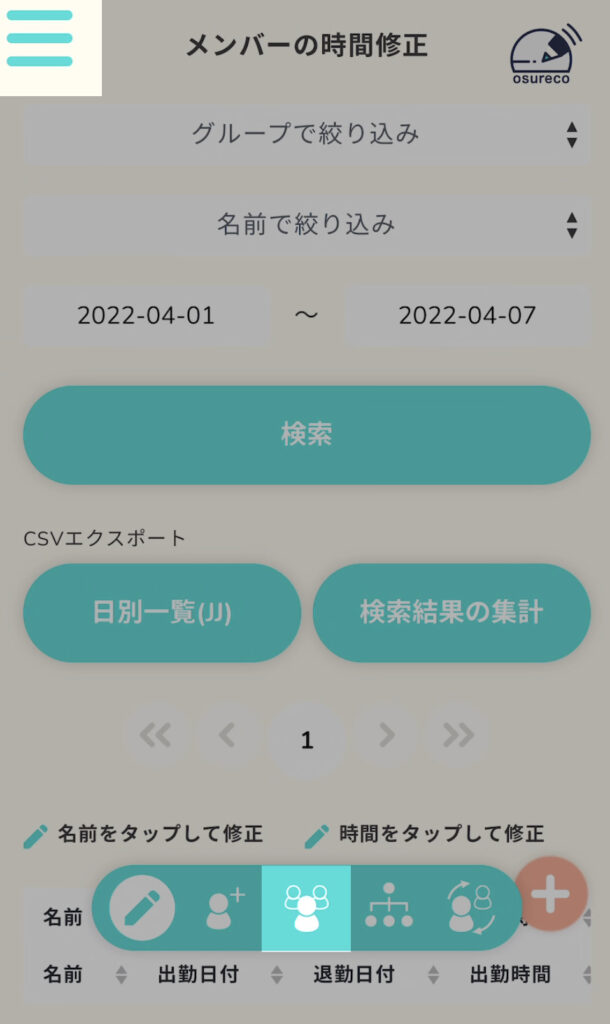Select page number 1
Image resolution: width=610 pixels, height=1024 pixels.
tap(307, 741)
